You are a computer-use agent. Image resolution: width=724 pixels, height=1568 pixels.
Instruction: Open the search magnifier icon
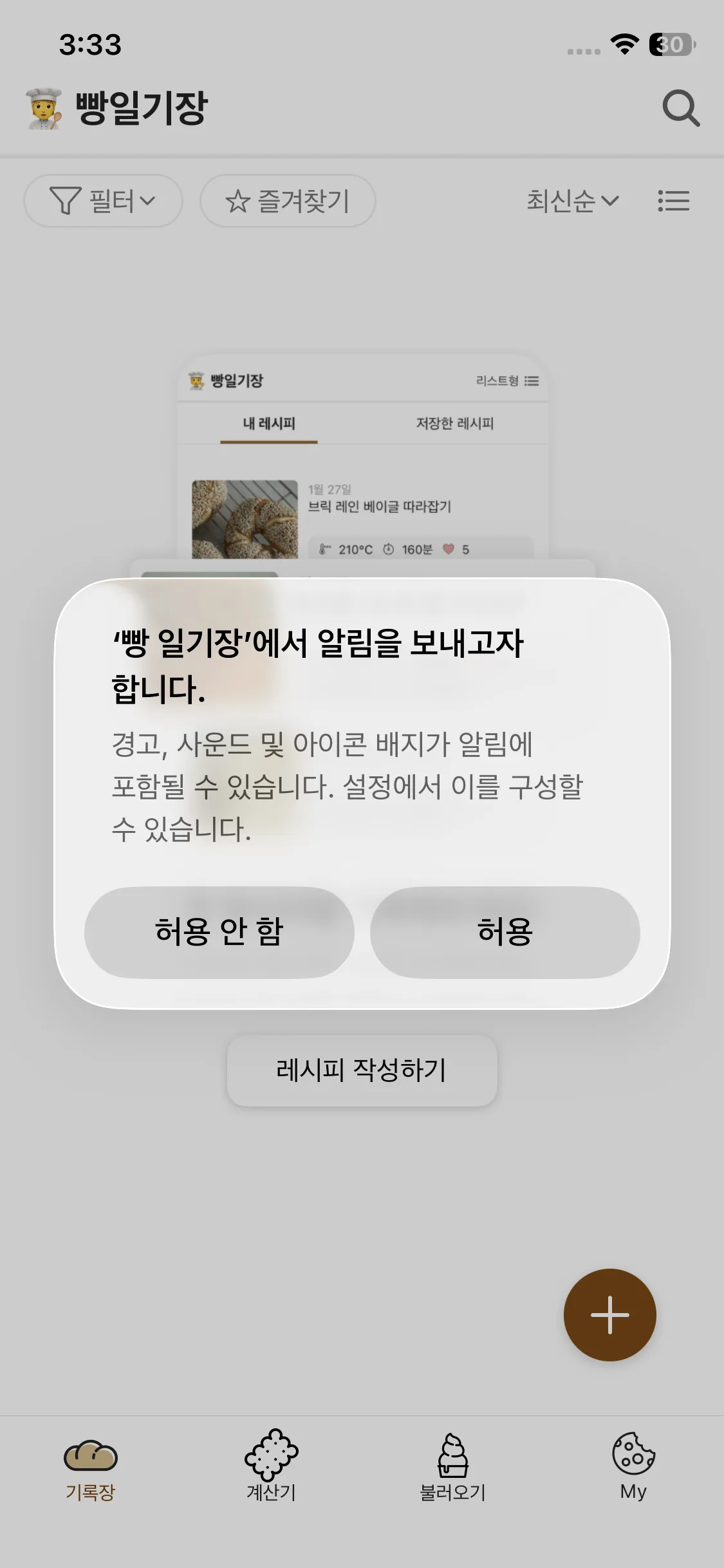pos(681,108)
